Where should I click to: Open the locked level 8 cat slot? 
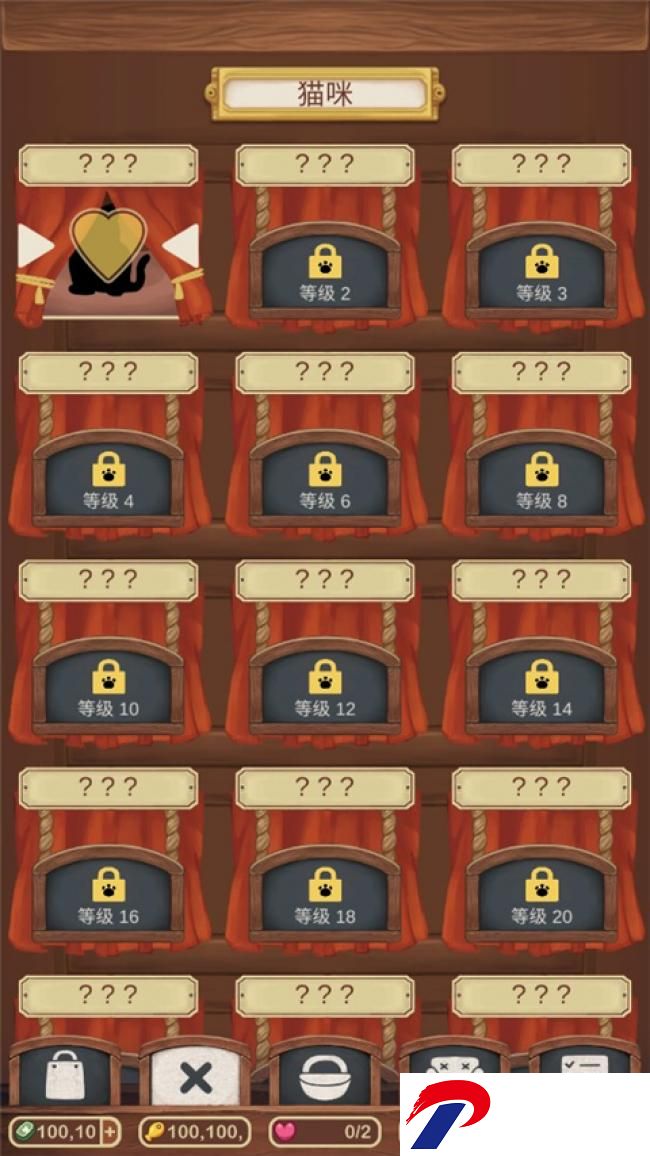click(541, 480)
